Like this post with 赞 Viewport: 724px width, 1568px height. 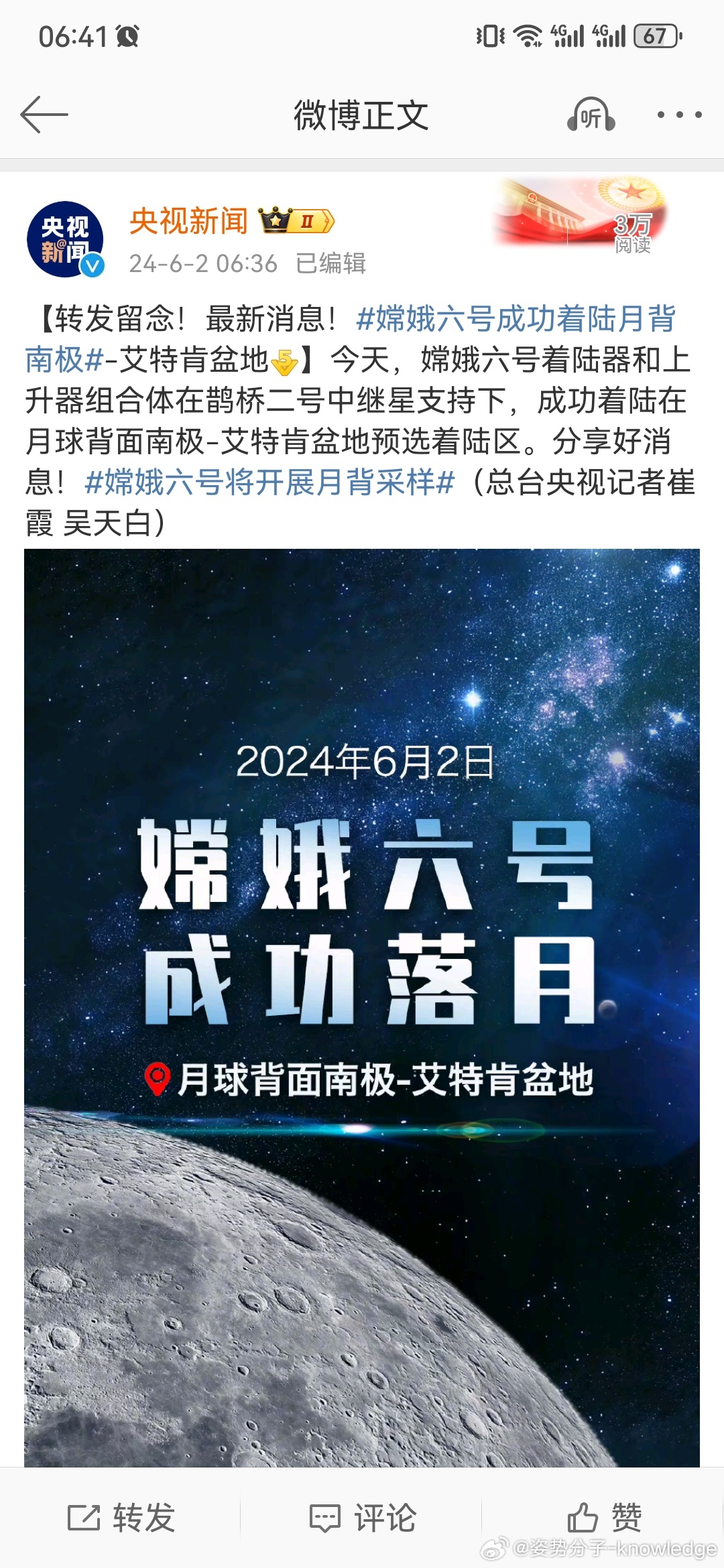[604, 1518]
